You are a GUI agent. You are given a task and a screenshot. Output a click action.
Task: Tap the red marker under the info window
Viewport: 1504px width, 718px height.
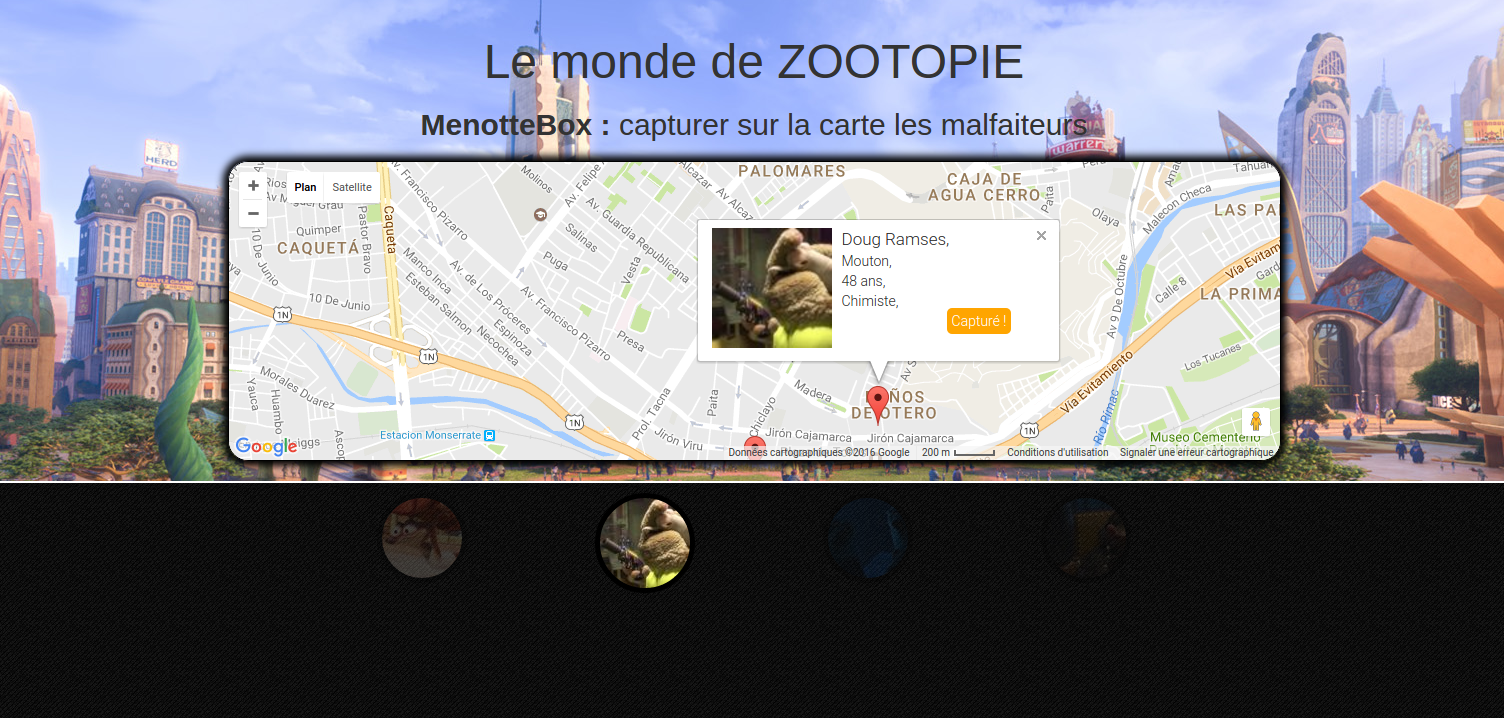click(x=878, y=403)
